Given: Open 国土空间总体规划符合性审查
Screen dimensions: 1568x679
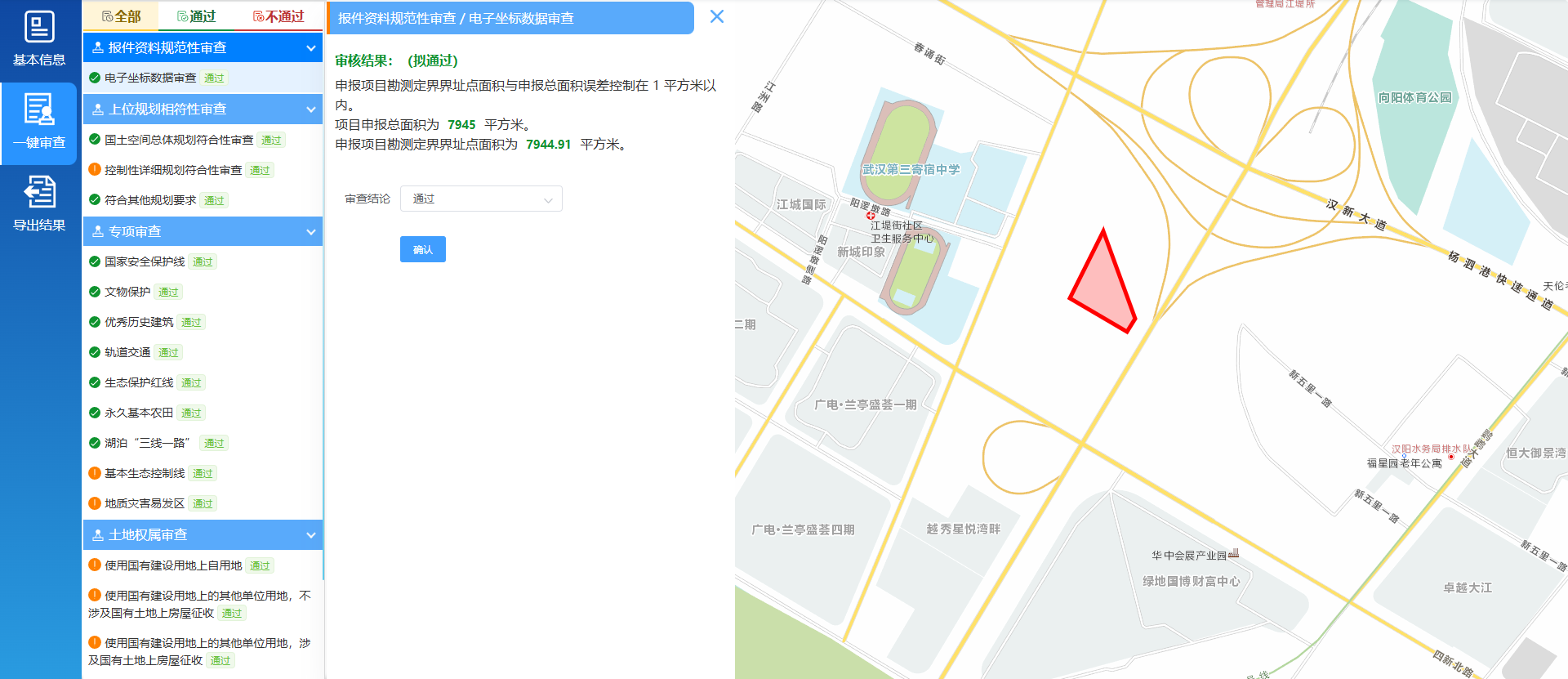Looking at the screenshot, I should point(179,141).
